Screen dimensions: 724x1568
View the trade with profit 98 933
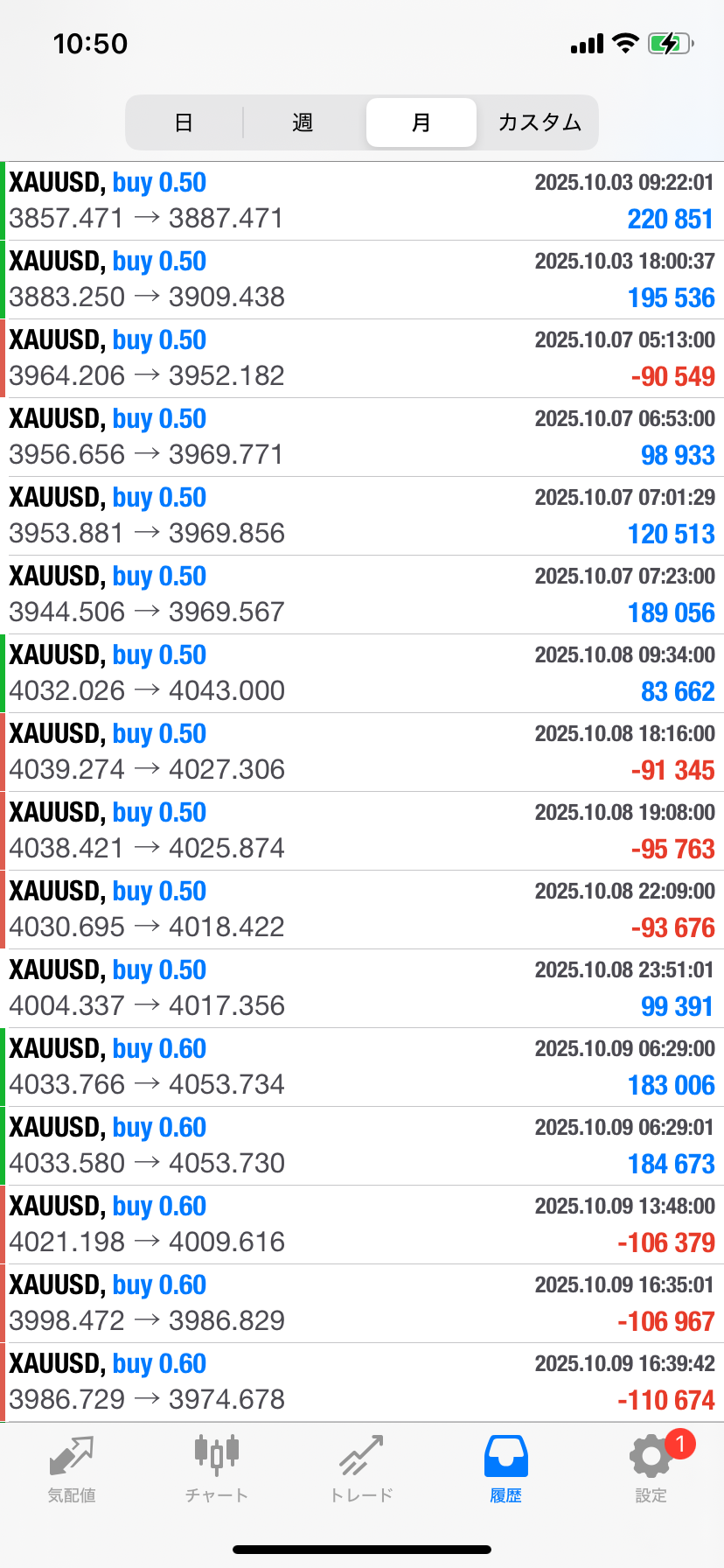point(362,437)
